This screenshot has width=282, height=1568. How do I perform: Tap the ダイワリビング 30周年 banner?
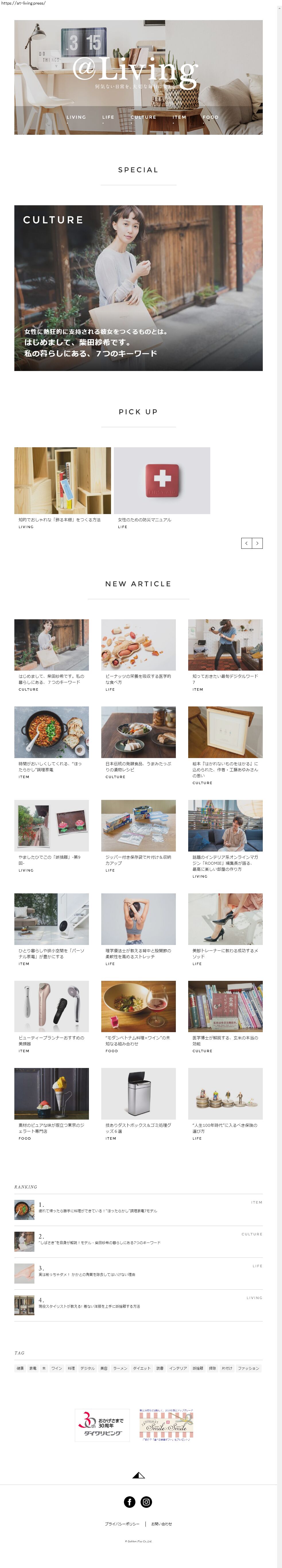102,1425
